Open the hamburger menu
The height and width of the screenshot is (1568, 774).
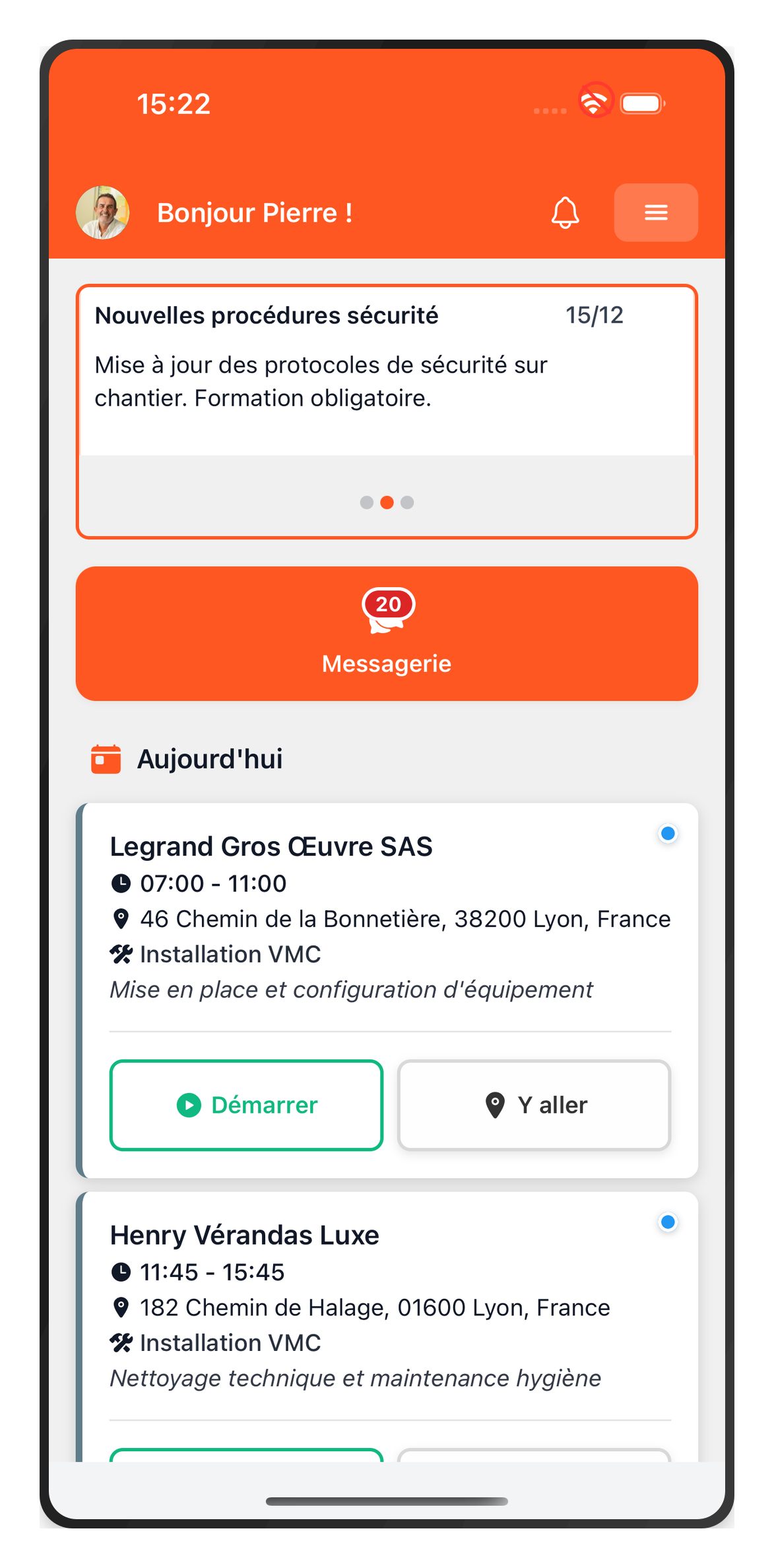(655, 212)
